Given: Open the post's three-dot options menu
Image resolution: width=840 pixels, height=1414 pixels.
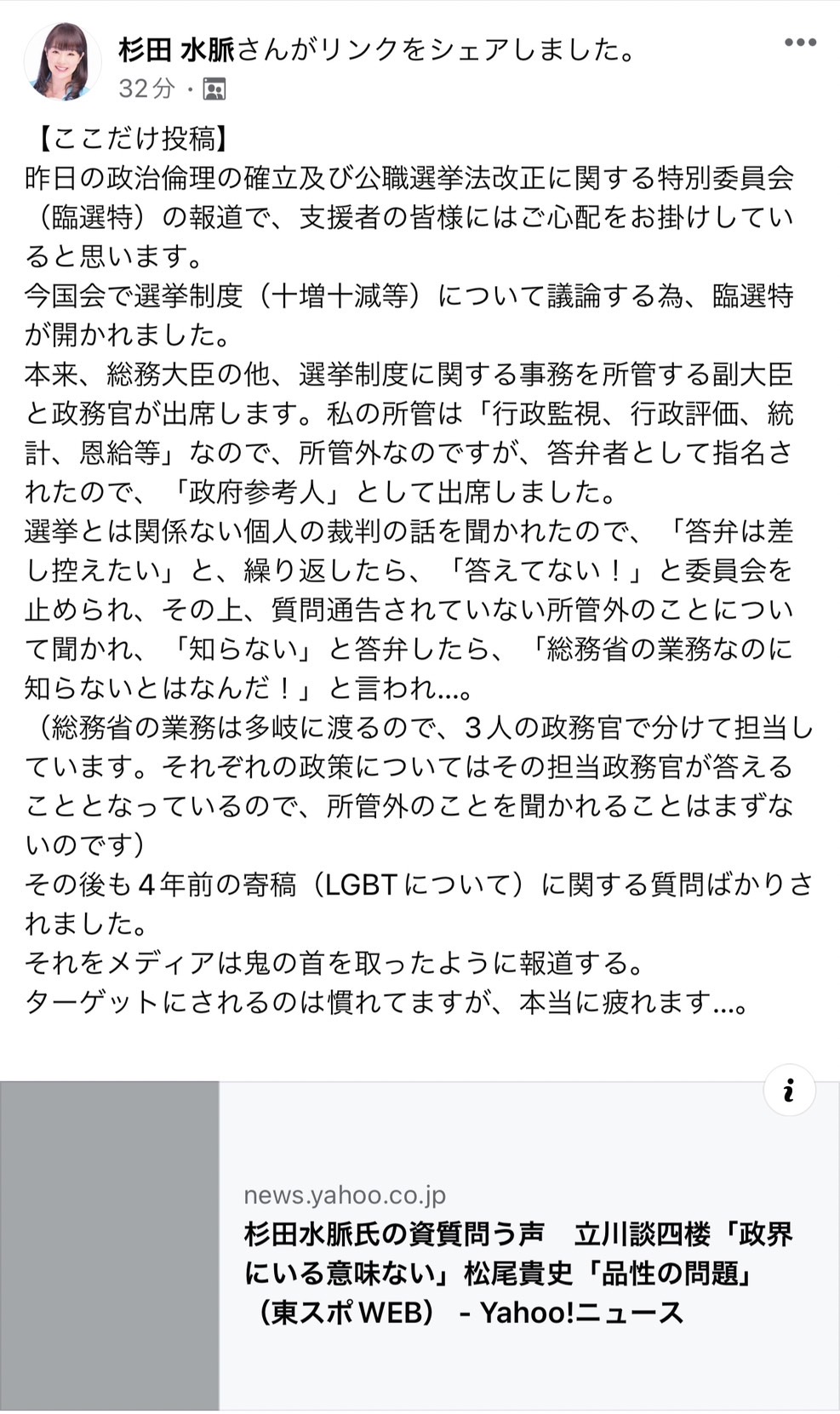Looking at the screenshot, I should coord(799,43).
